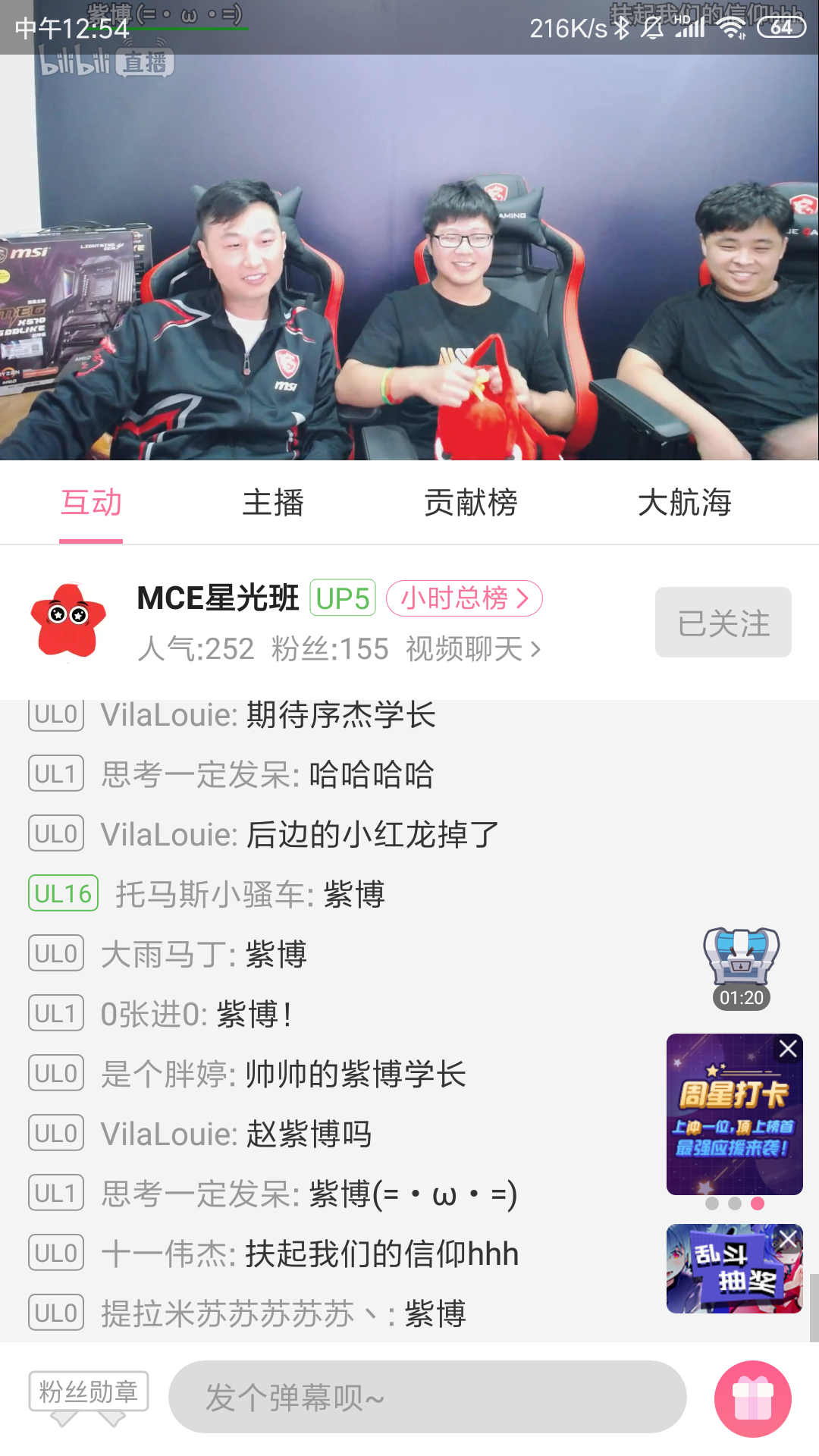Open the gift panel
Viewport: 819px width, 1456px height.
[752, 1398]
